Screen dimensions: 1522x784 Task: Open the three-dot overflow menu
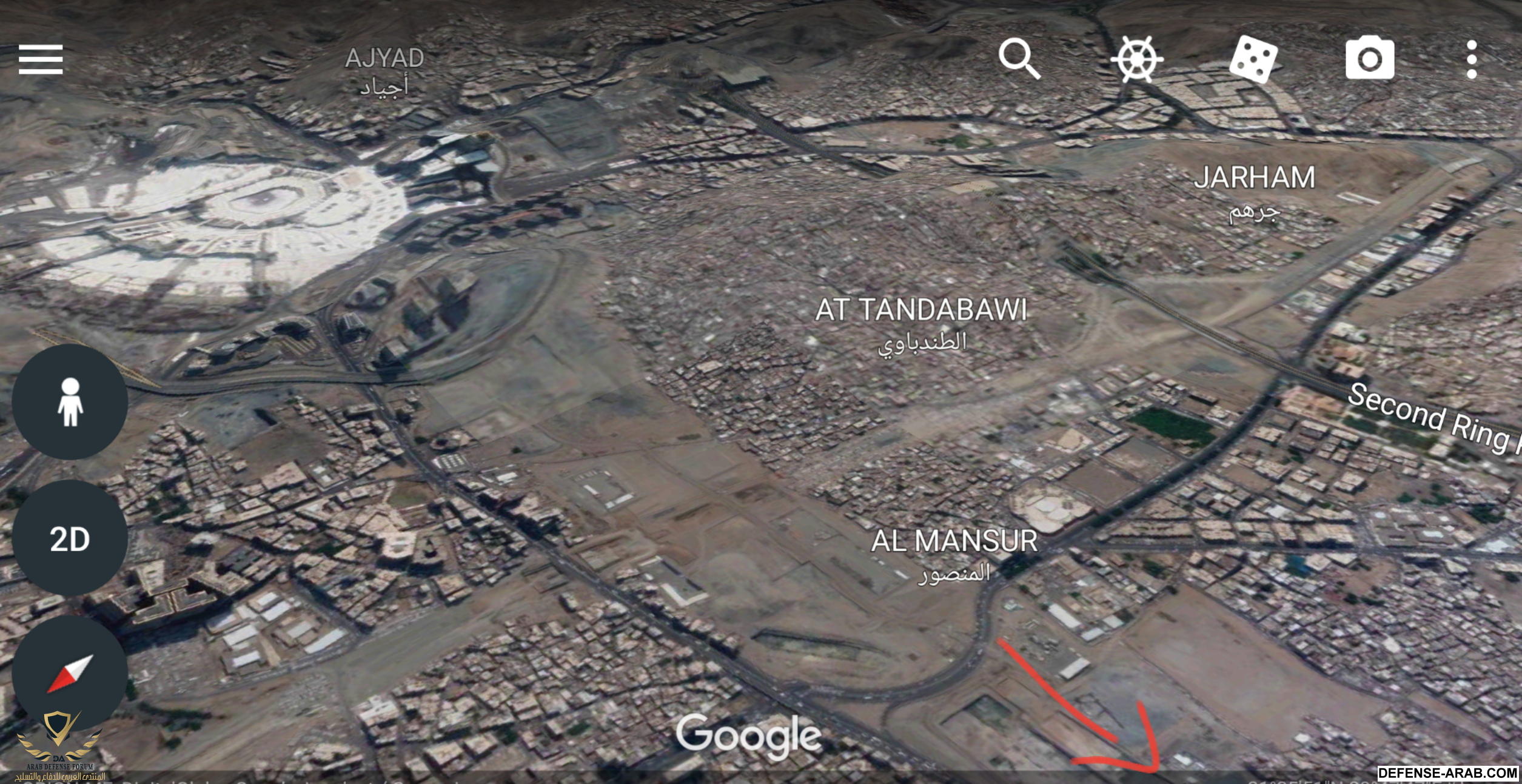(x=1472, y=59)
